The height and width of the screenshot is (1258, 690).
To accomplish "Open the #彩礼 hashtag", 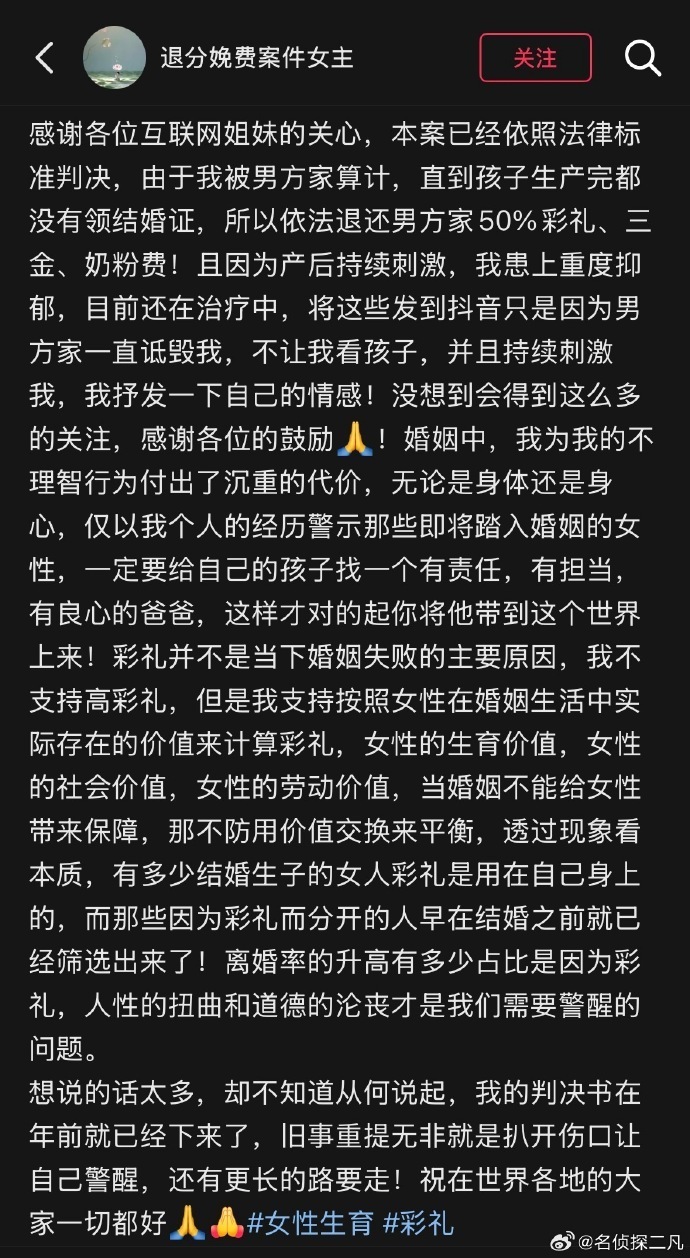I will pos(418,1222).
